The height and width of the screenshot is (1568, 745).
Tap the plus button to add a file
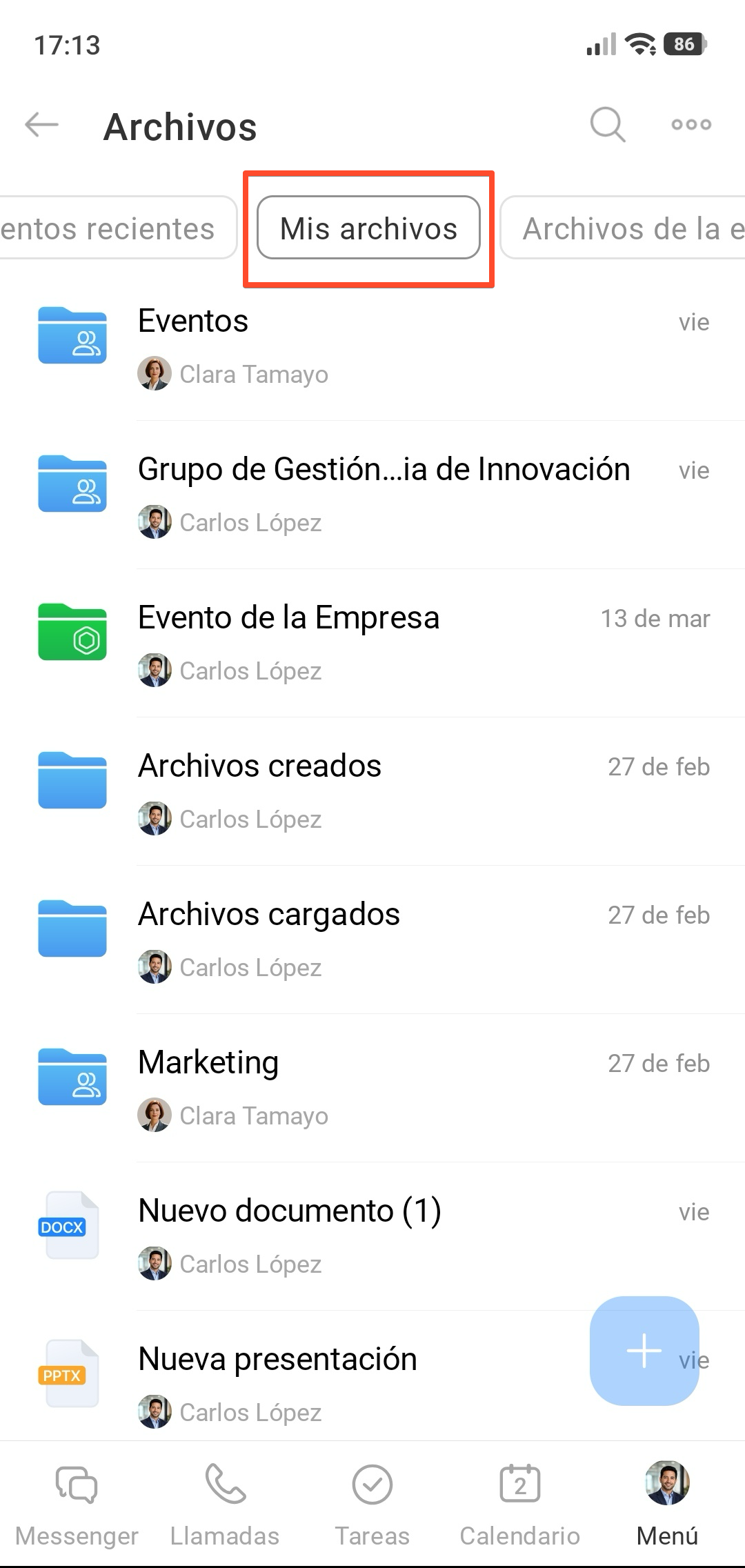coord(644,1350)
